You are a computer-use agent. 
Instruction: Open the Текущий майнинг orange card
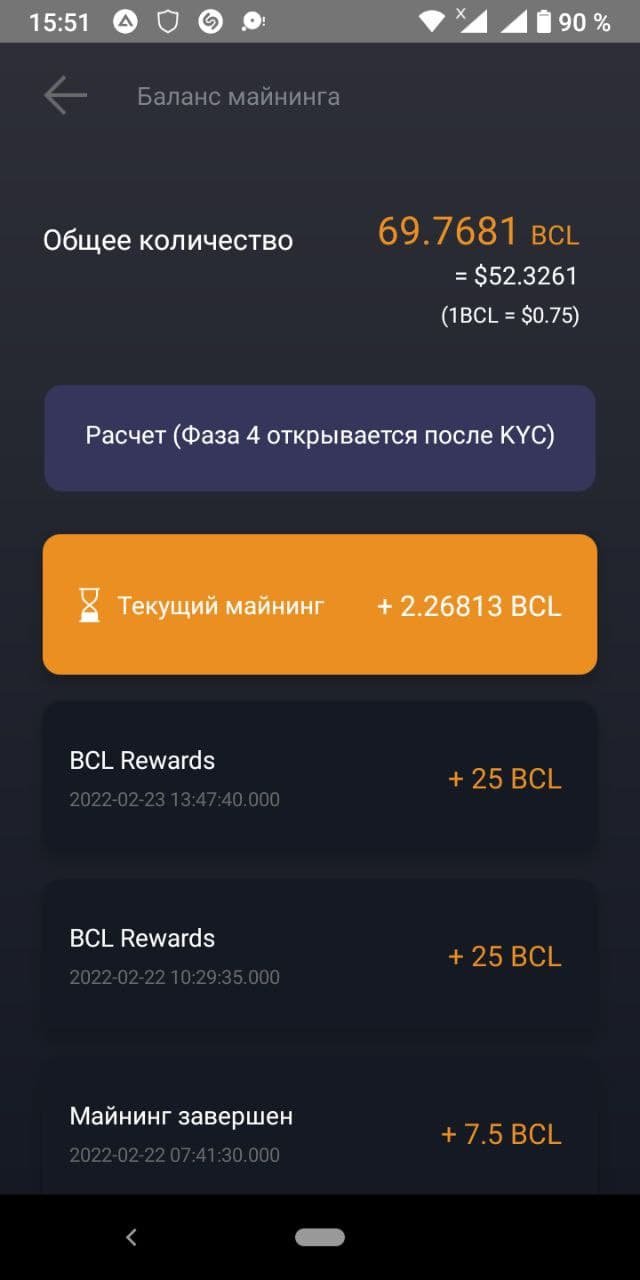point(320,604)
